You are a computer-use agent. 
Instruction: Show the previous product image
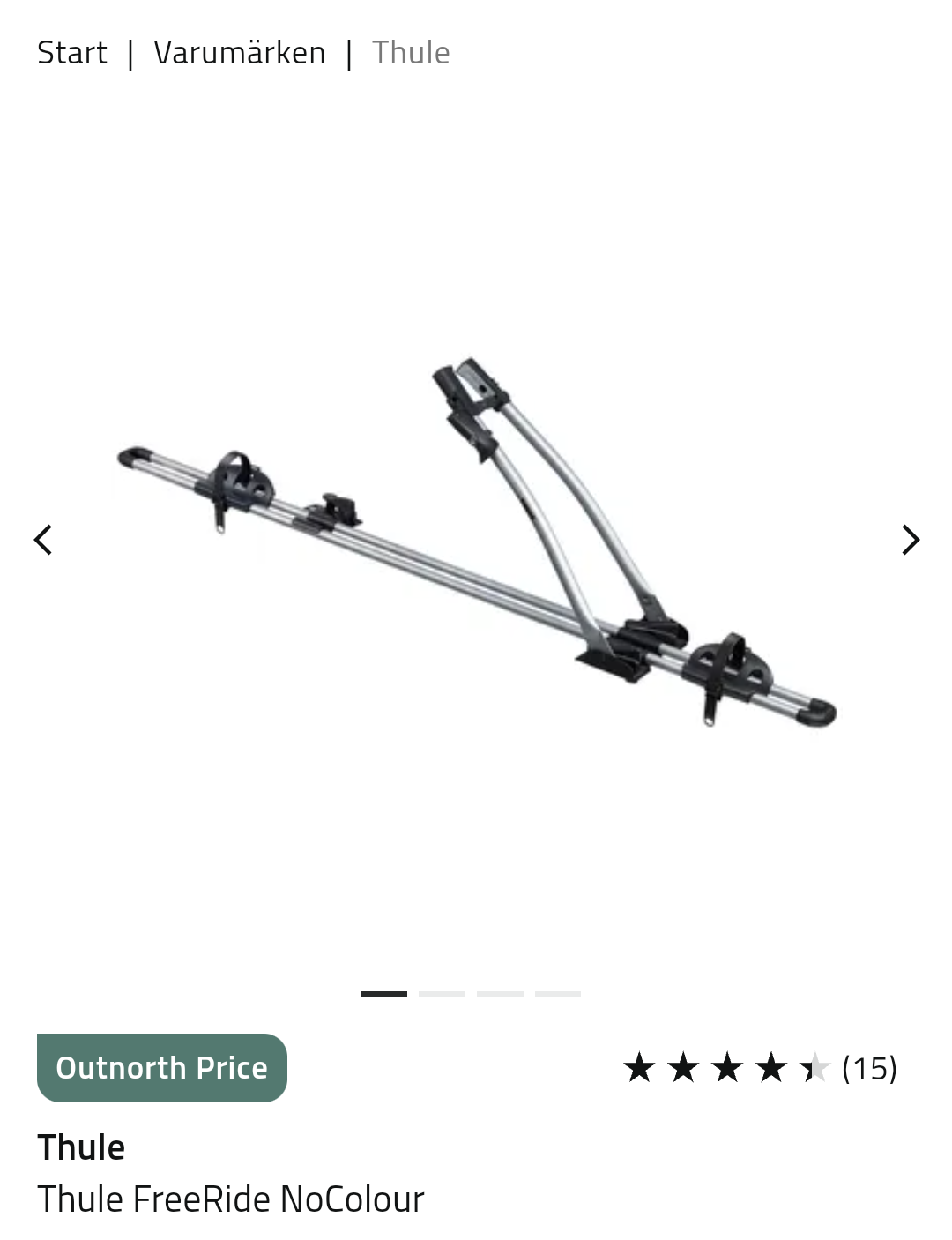tap(43, 540)
